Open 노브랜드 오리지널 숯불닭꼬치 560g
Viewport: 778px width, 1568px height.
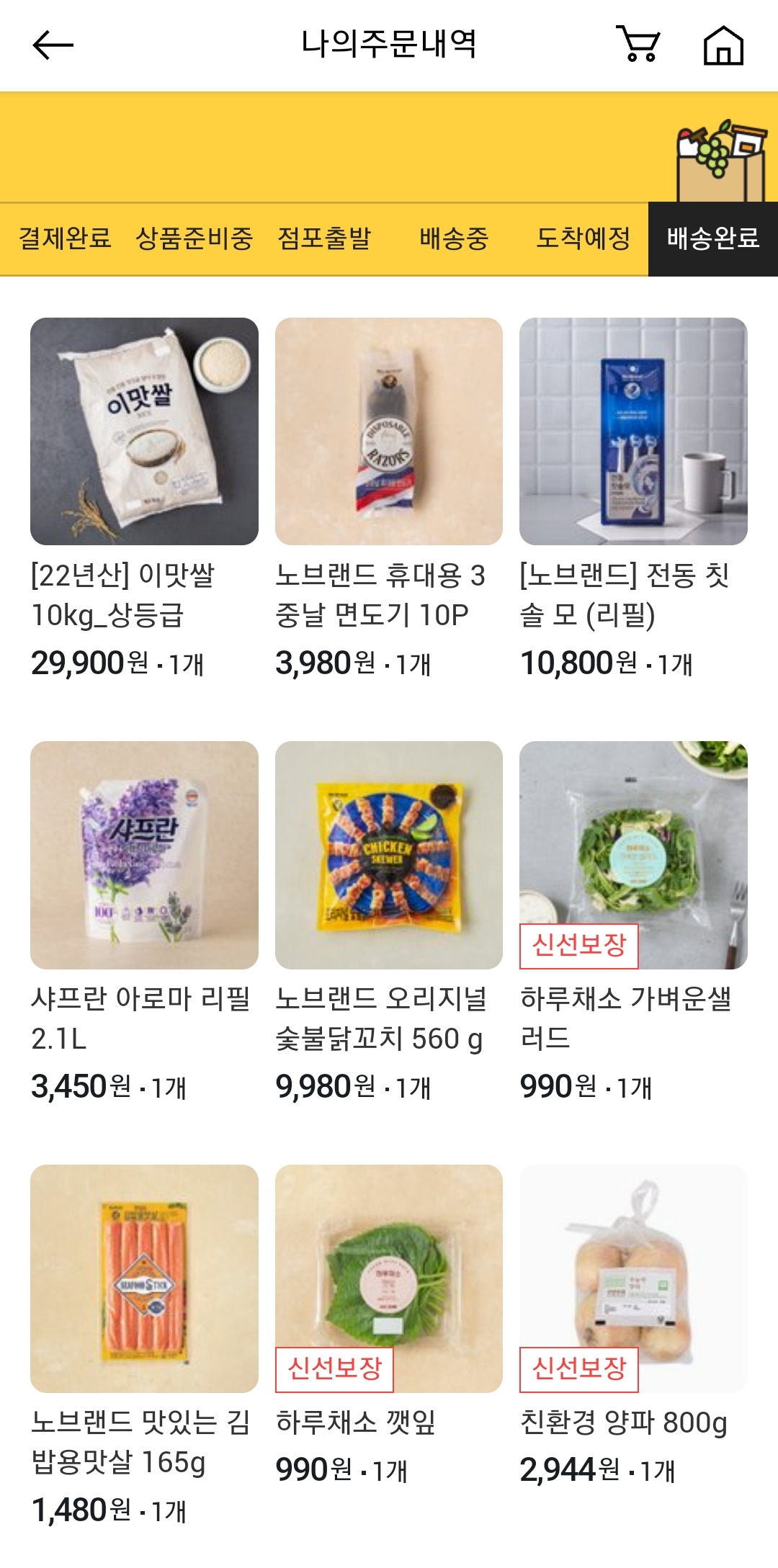point(388,855)
